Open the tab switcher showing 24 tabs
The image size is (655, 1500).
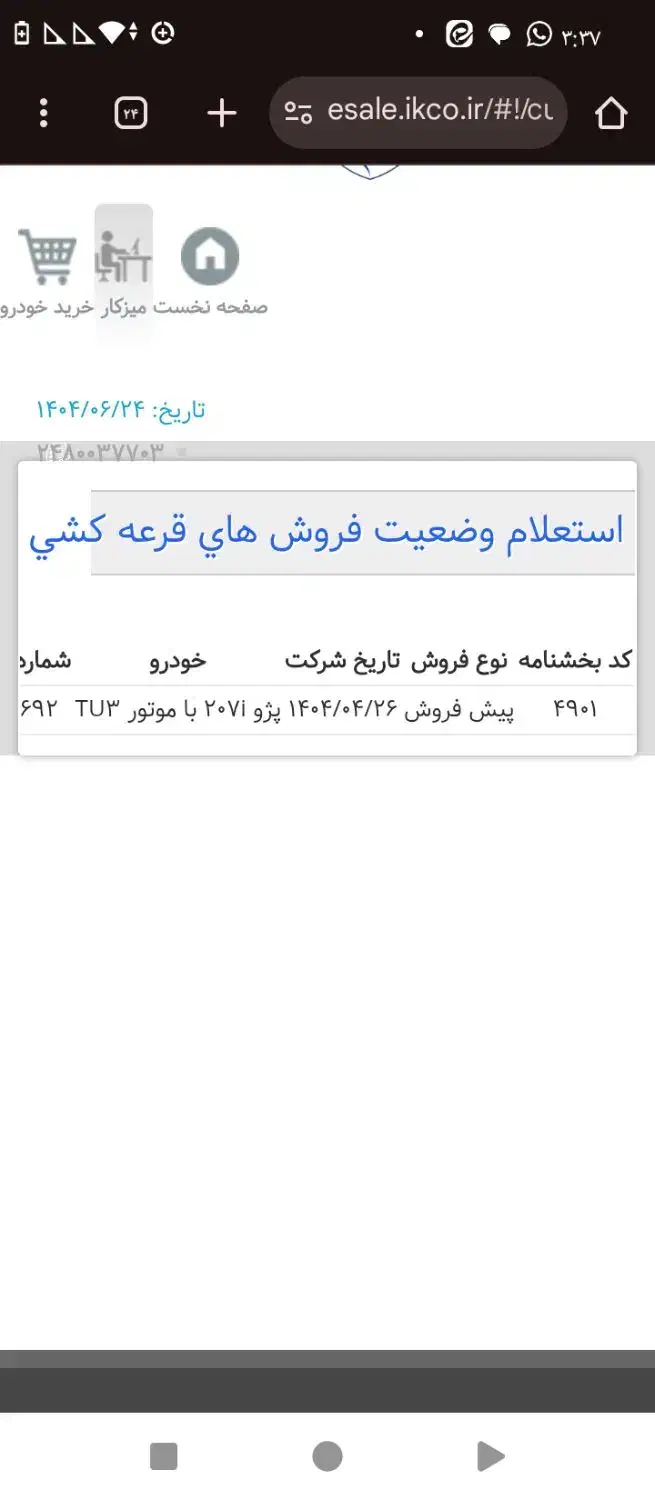click(x=131, y=113)
